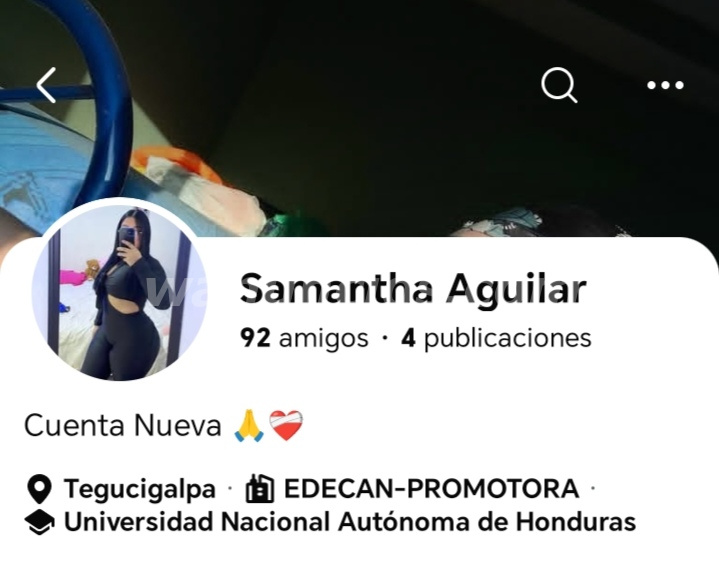Open search on this profile
Image resolution: width=719 pixels, height=574 pixels.
(559, 86)
